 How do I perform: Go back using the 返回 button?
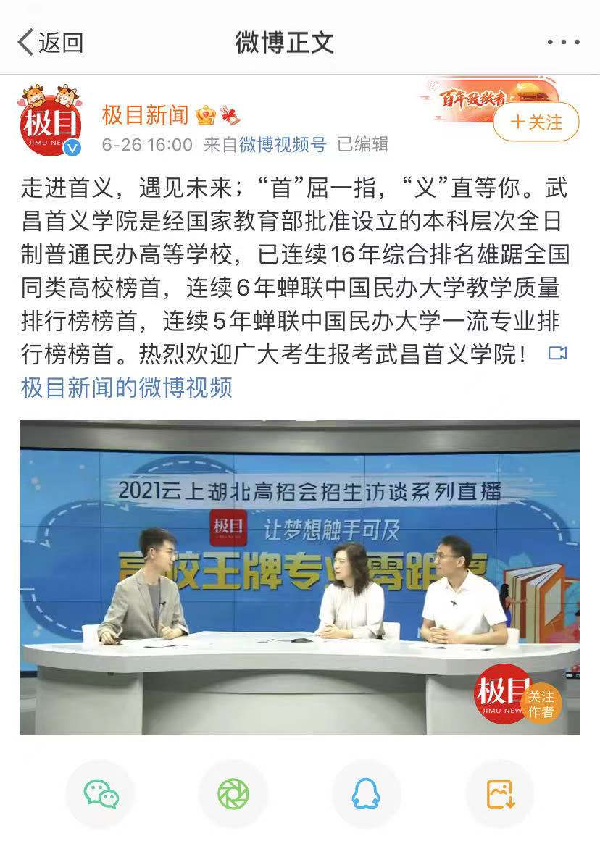point(50,42)
